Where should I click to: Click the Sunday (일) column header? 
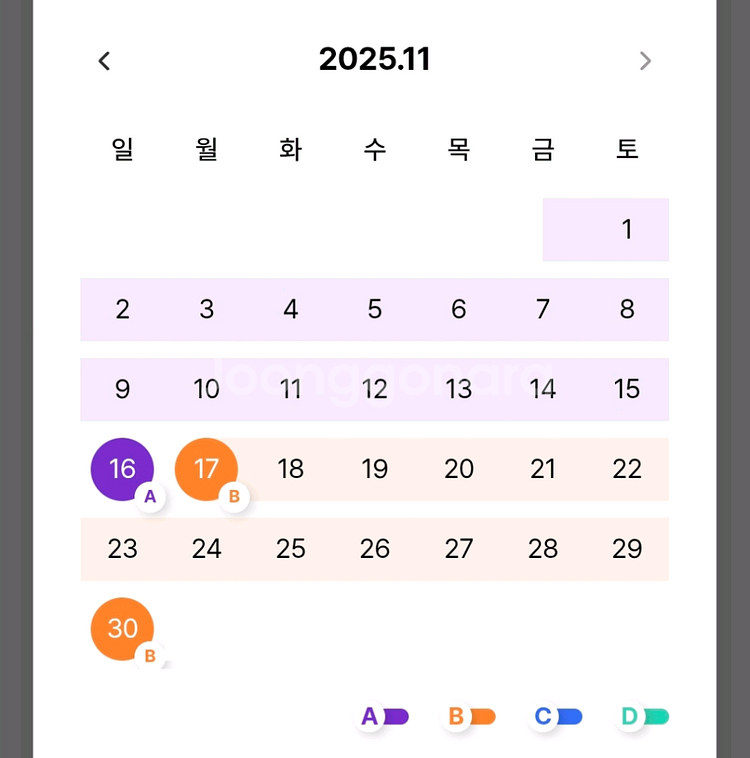pyautogui.click(x=122, y=148)
